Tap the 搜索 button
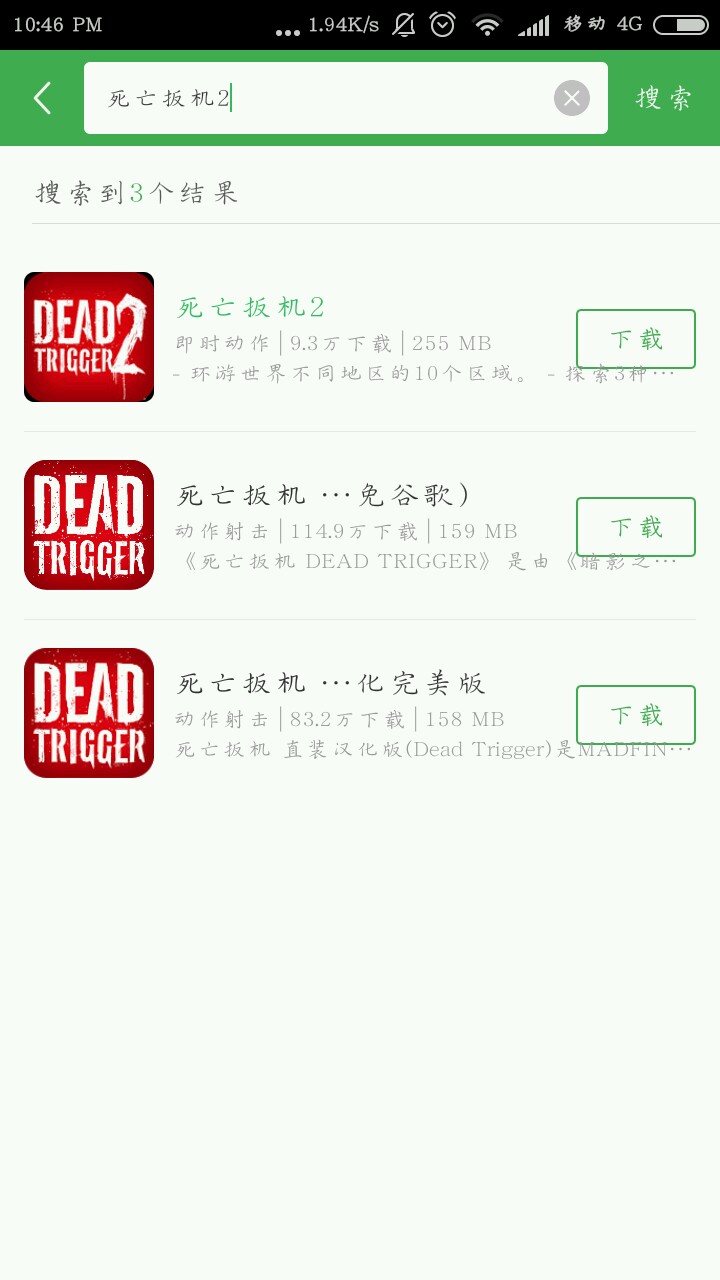Viewport: 720px width, 1280px height. pos(664,98)
